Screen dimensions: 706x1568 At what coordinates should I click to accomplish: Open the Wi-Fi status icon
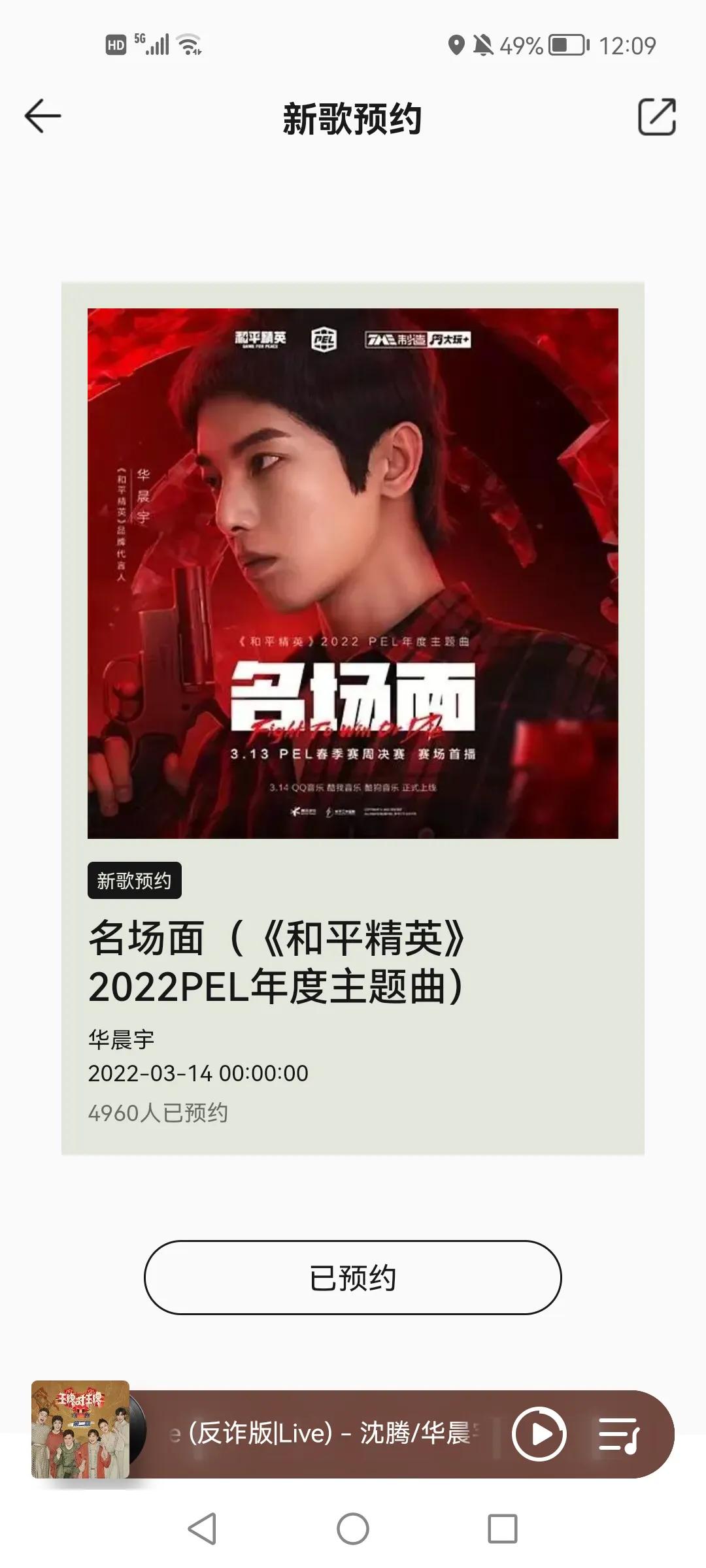pos(190,44)
